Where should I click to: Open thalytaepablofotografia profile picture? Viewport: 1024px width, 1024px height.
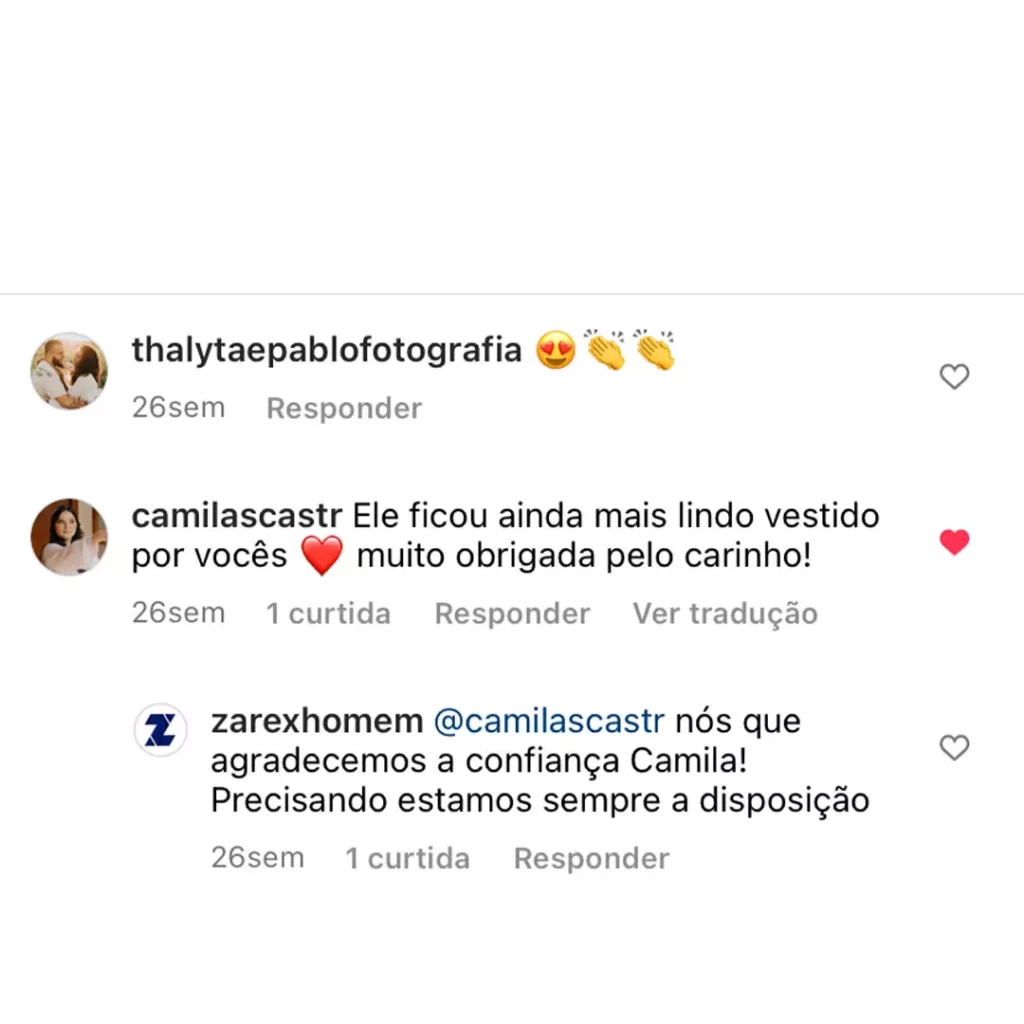(x=69, y=371)
